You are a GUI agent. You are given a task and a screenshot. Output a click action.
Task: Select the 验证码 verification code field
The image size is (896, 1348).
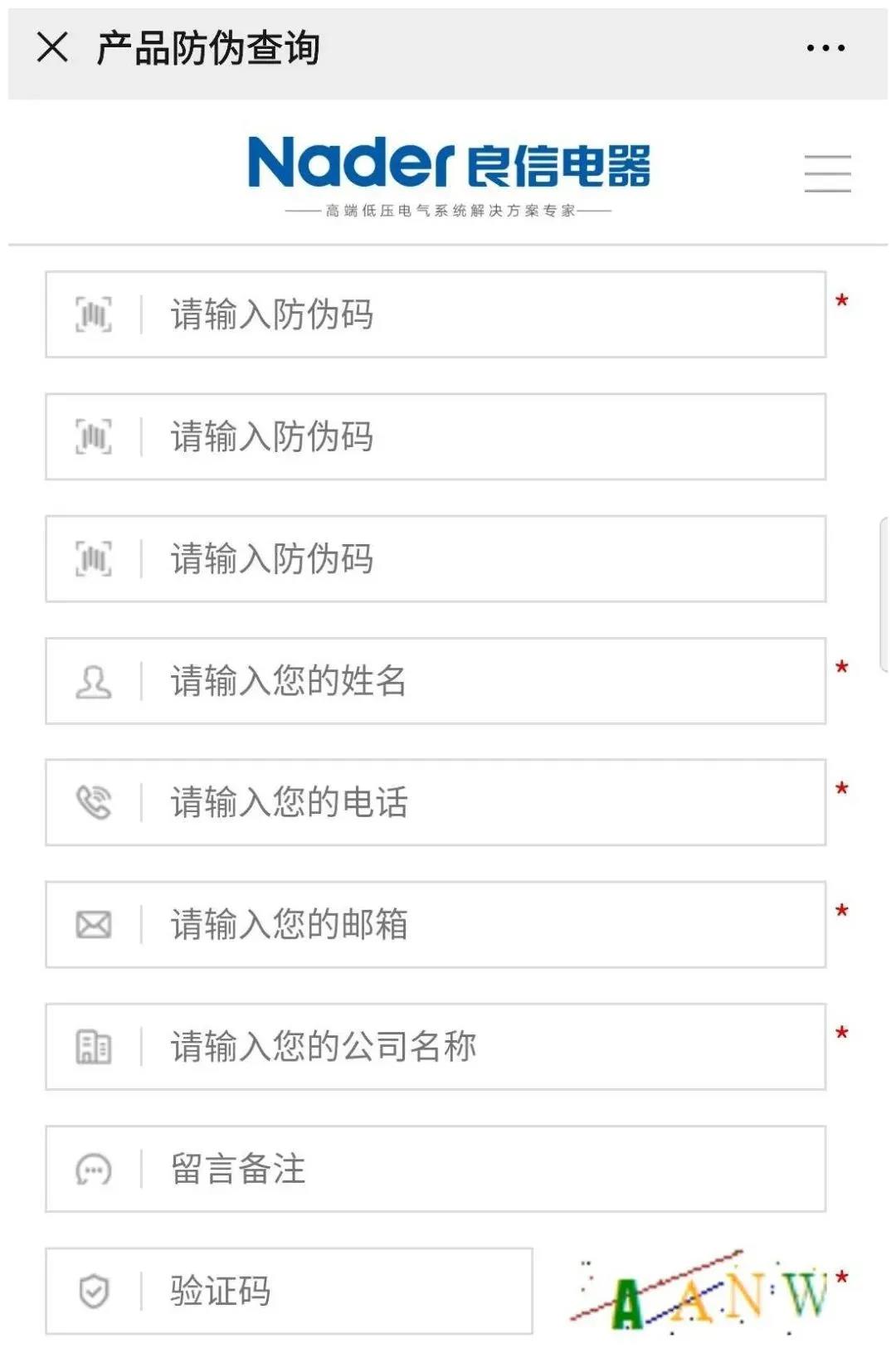[332, 1291]
